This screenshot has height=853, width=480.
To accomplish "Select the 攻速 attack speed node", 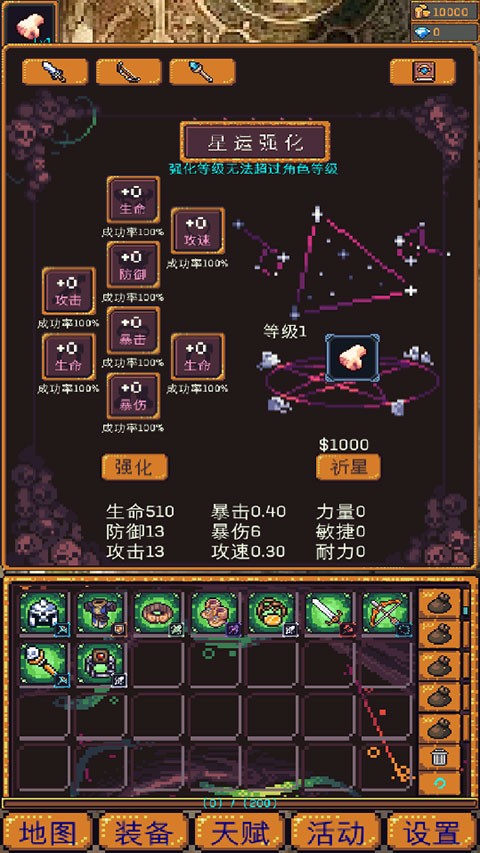I will pyautogui.click(x=198, y=231).
